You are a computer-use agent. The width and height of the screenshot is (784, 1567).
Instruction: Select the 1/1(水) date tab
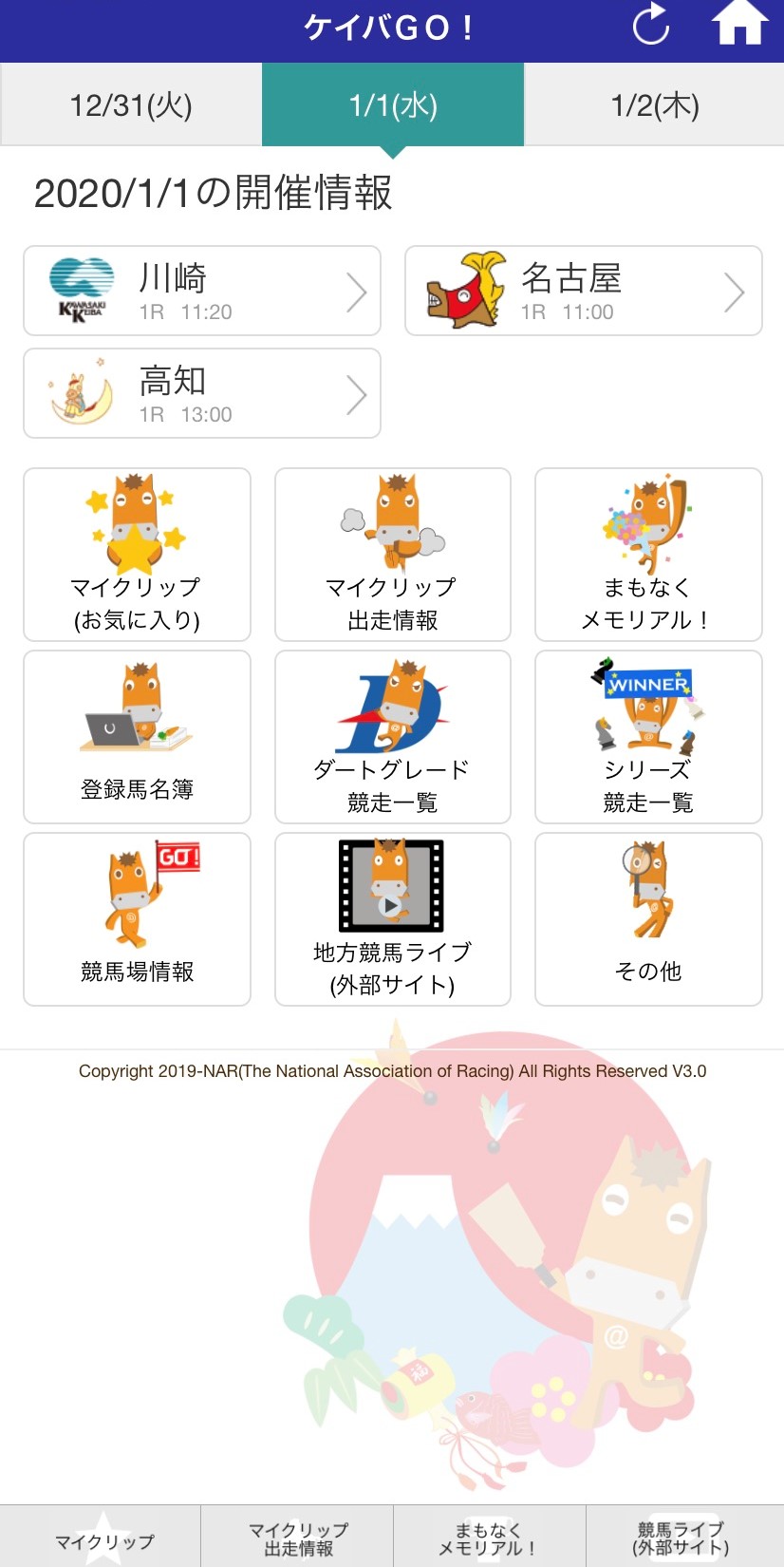click(393, 104)
